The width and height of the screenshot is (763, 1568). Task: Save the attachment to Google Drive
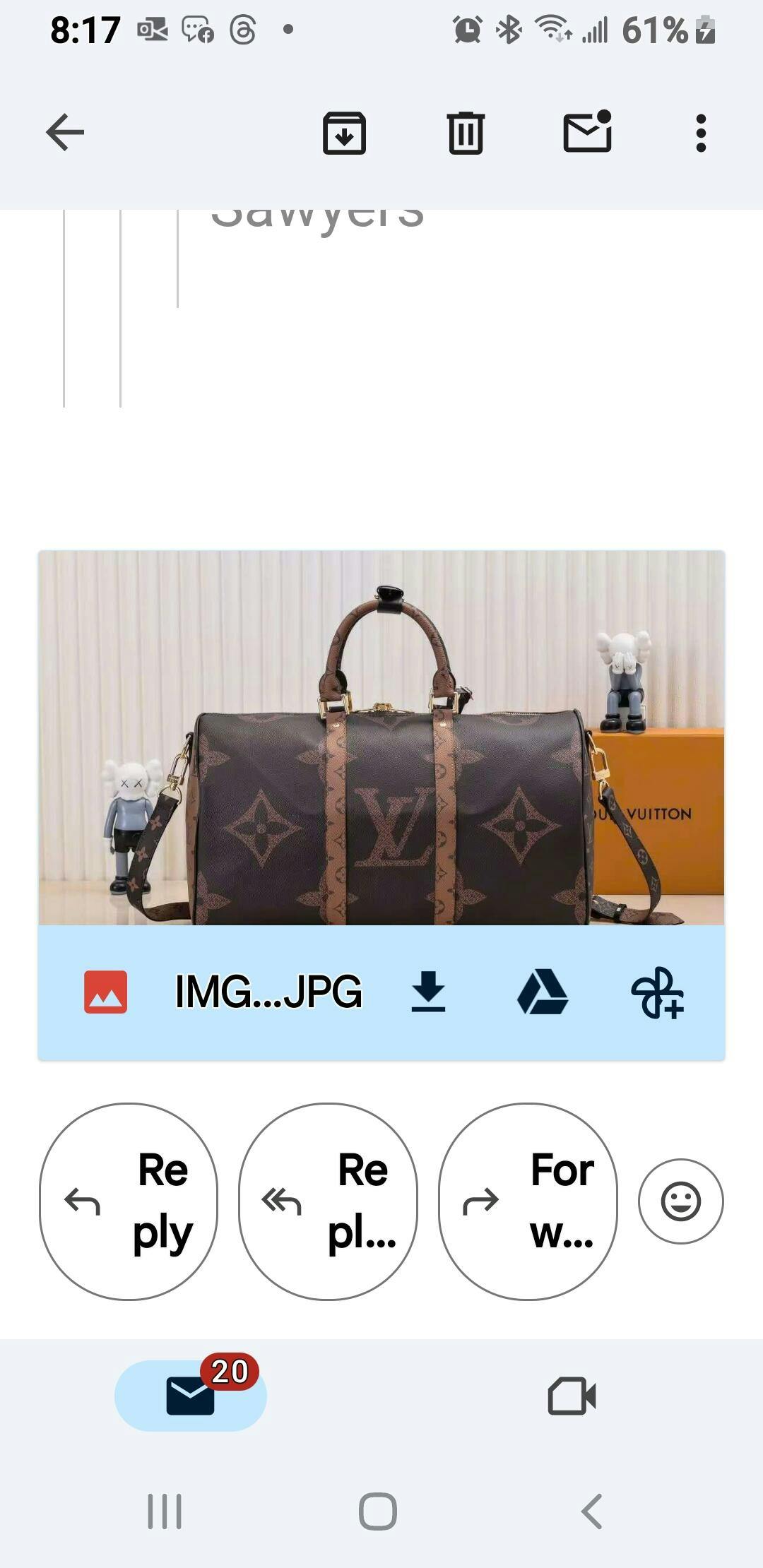coord(542,992)
